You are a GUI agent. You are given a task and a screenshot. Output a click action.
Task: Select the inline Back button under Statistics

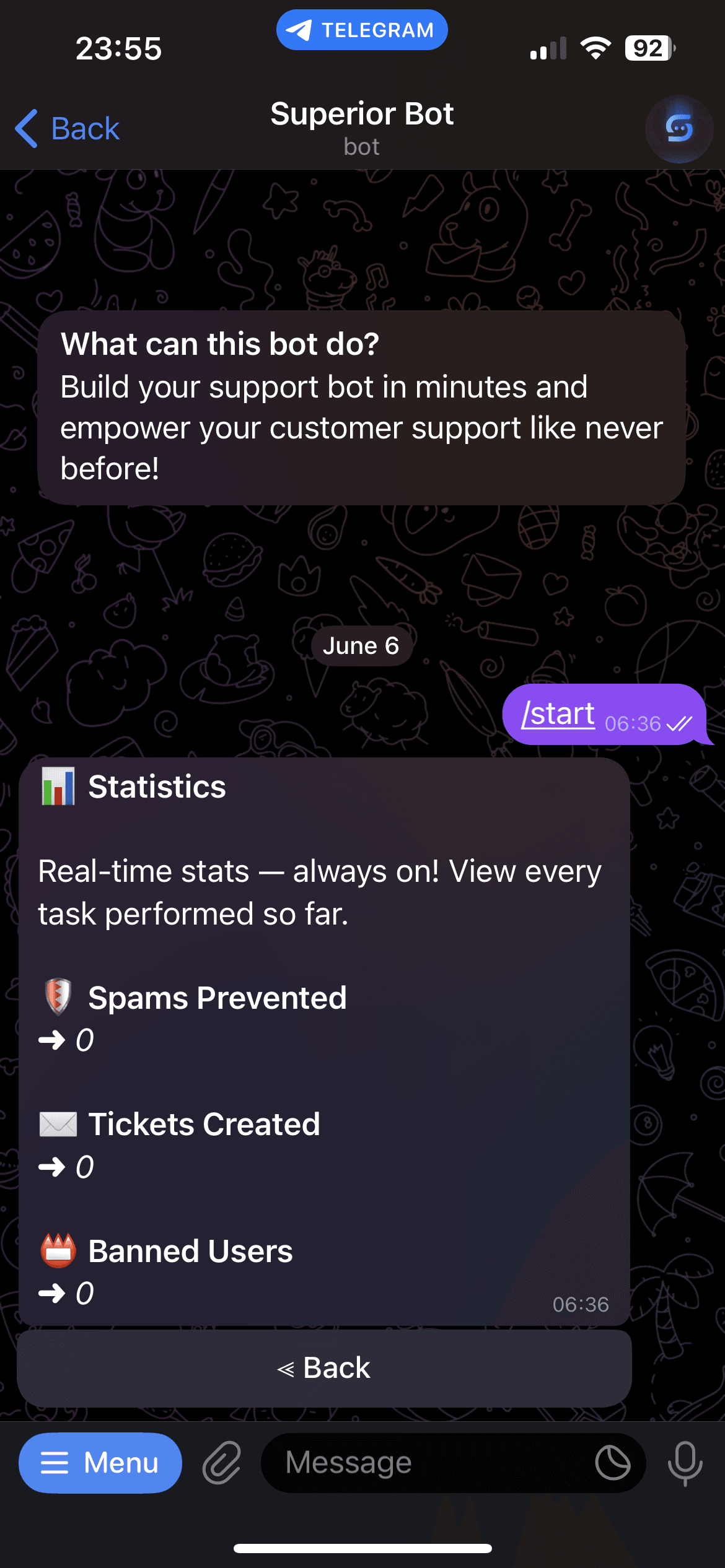324,1368
